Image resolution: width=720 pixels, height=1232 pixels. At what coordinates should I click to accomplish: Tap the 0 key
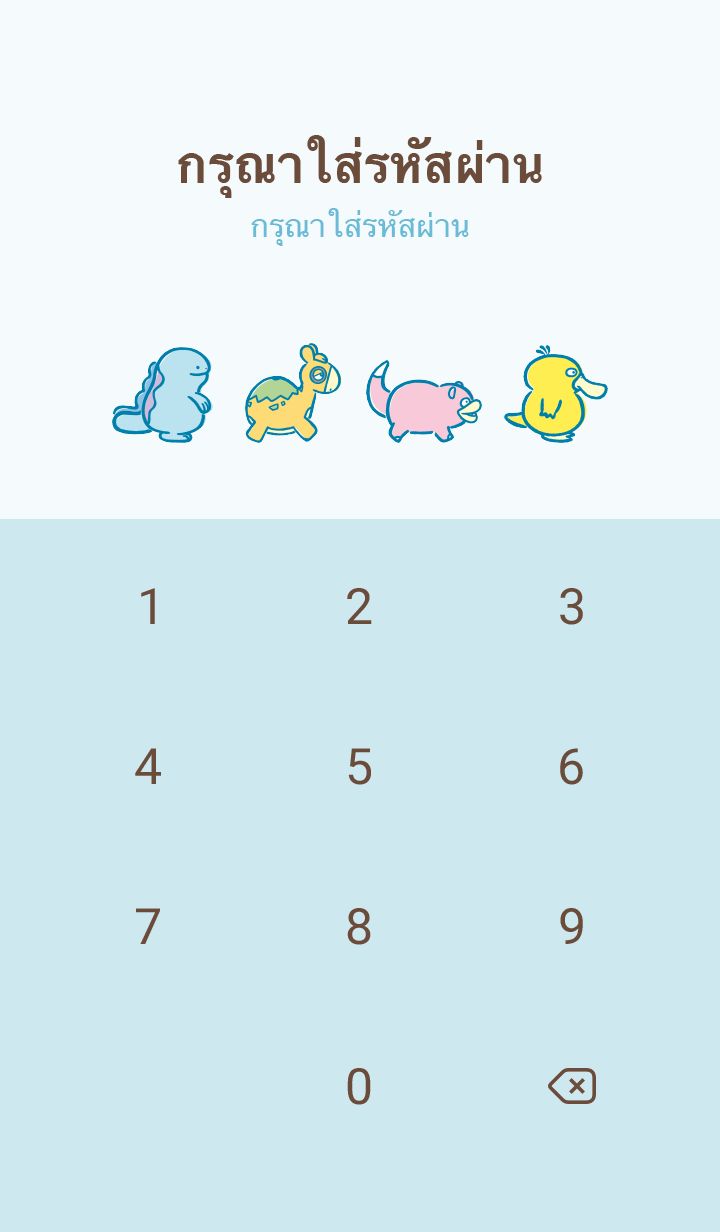click(359, 1087)
